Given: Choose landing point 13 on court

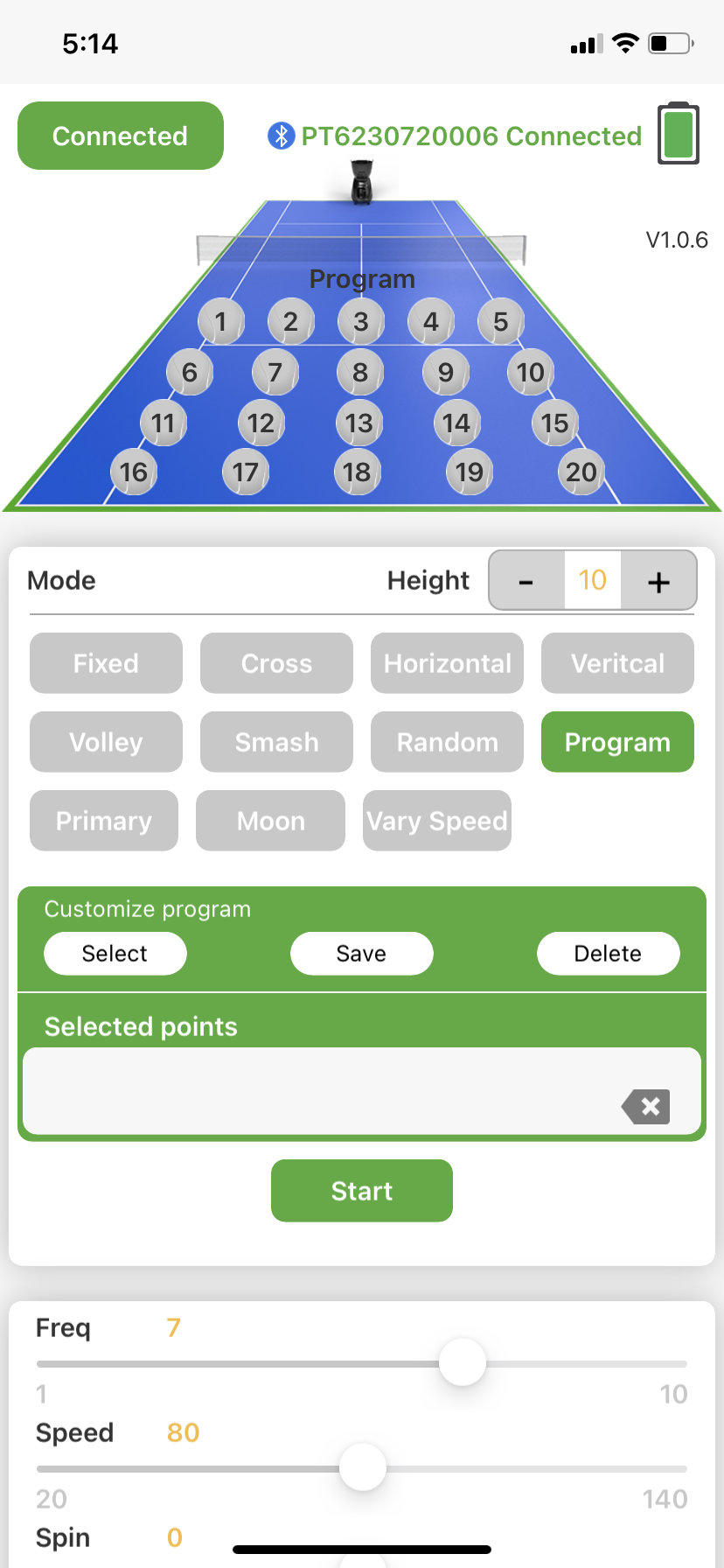Looking at the screenshot, I should [x=359, y=423].
